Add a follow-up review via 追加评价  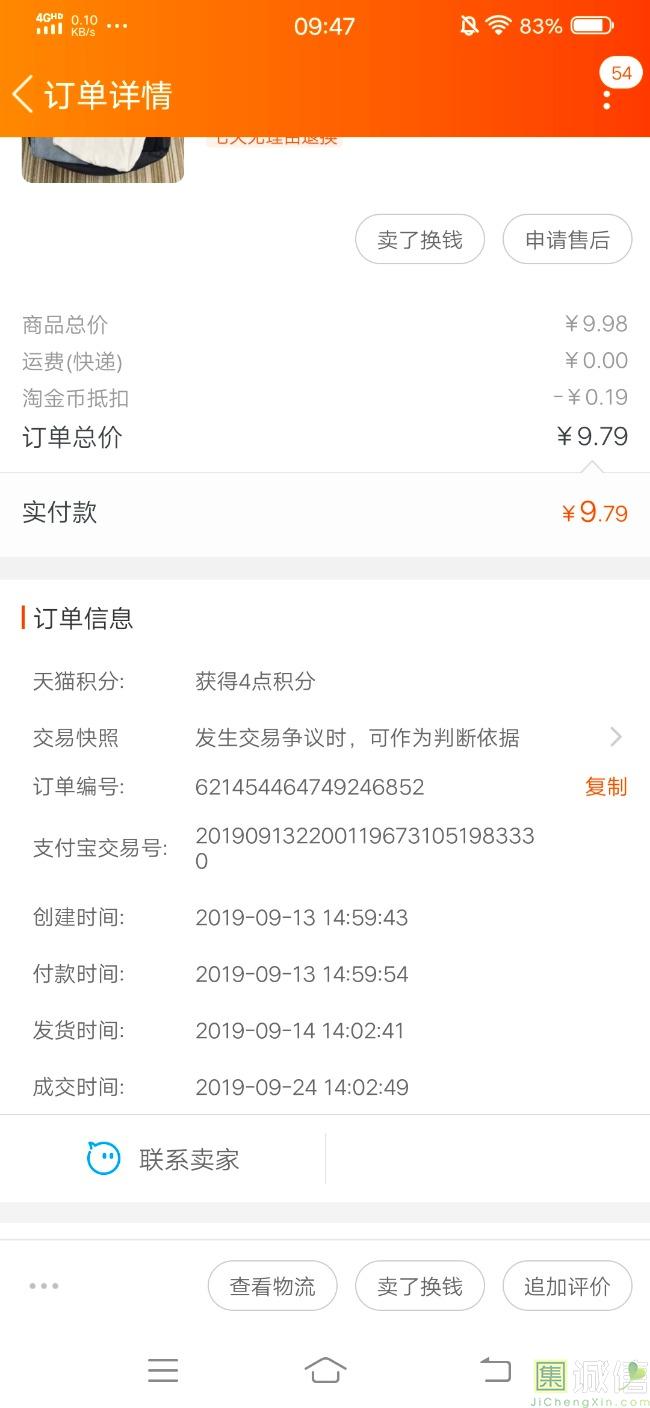coord(567,1286)
